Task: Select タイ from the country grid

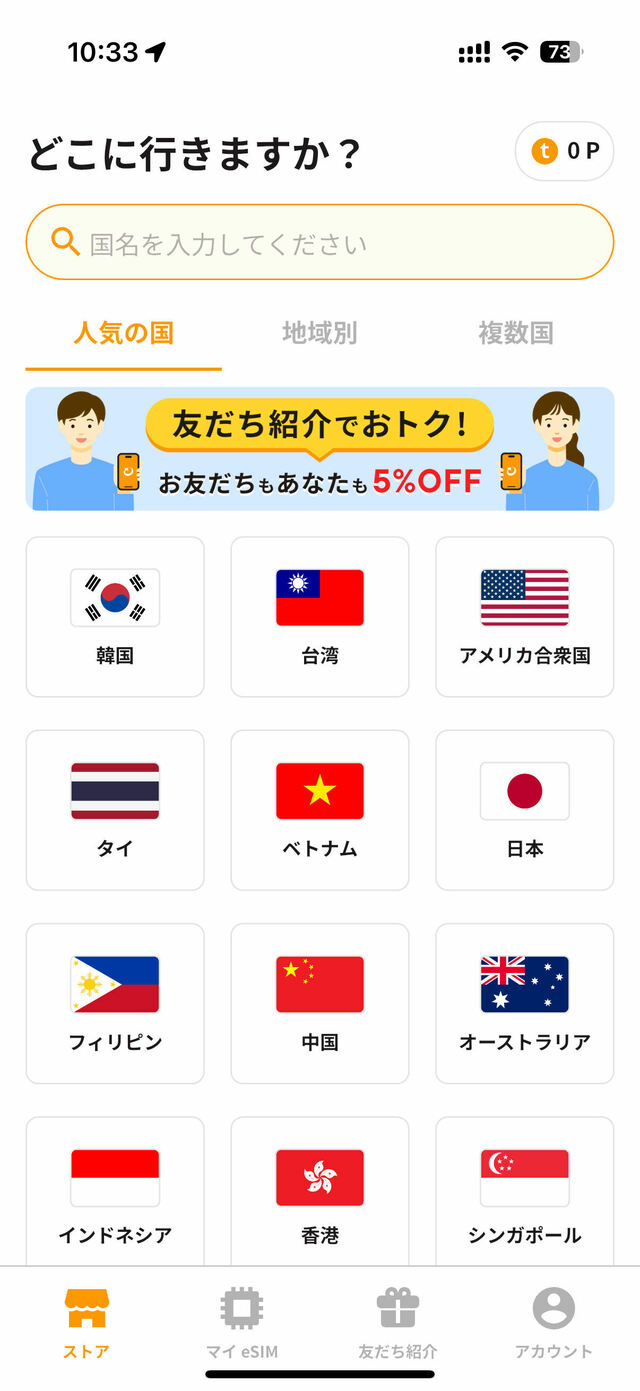Action: coord(115,809)
